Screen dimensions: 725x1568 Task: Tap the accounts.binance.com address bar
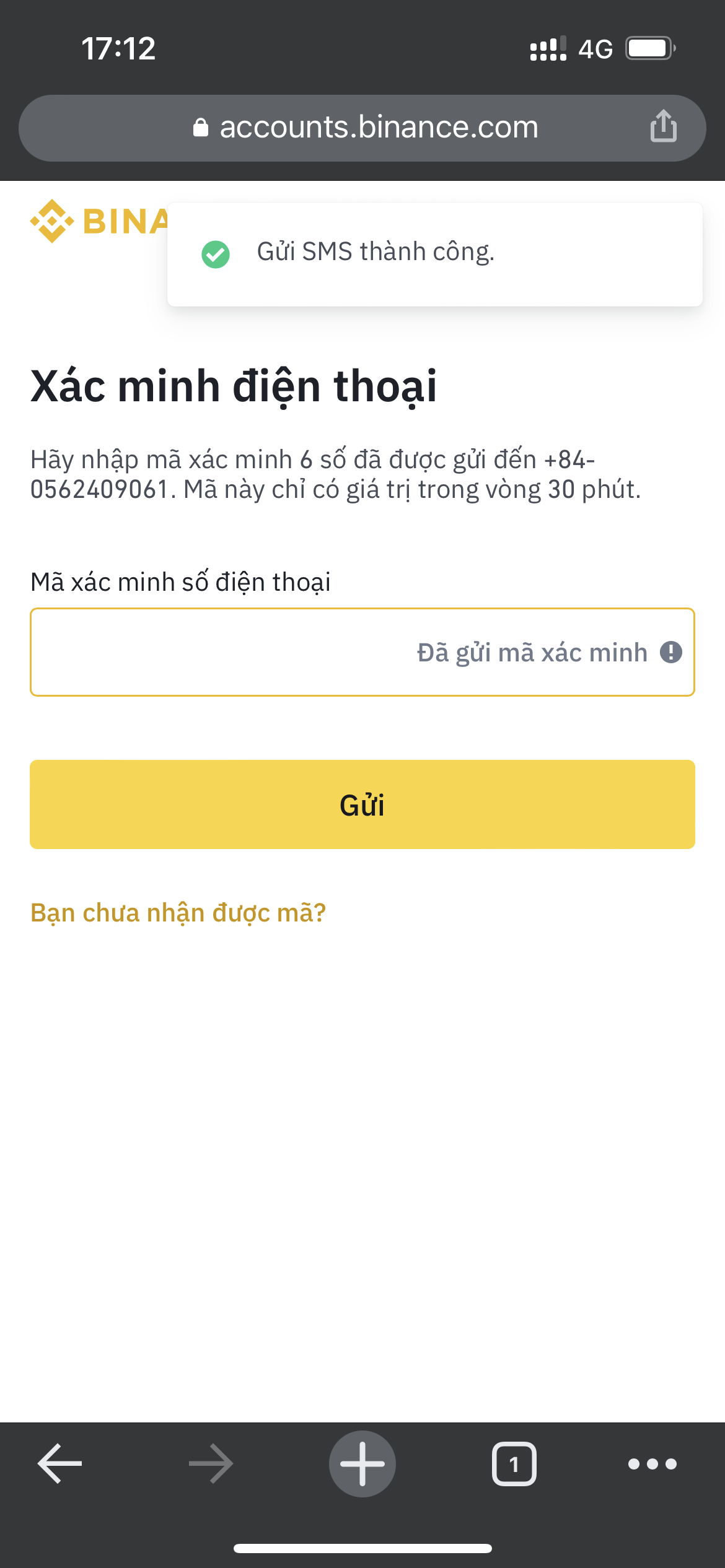[362, 128]
